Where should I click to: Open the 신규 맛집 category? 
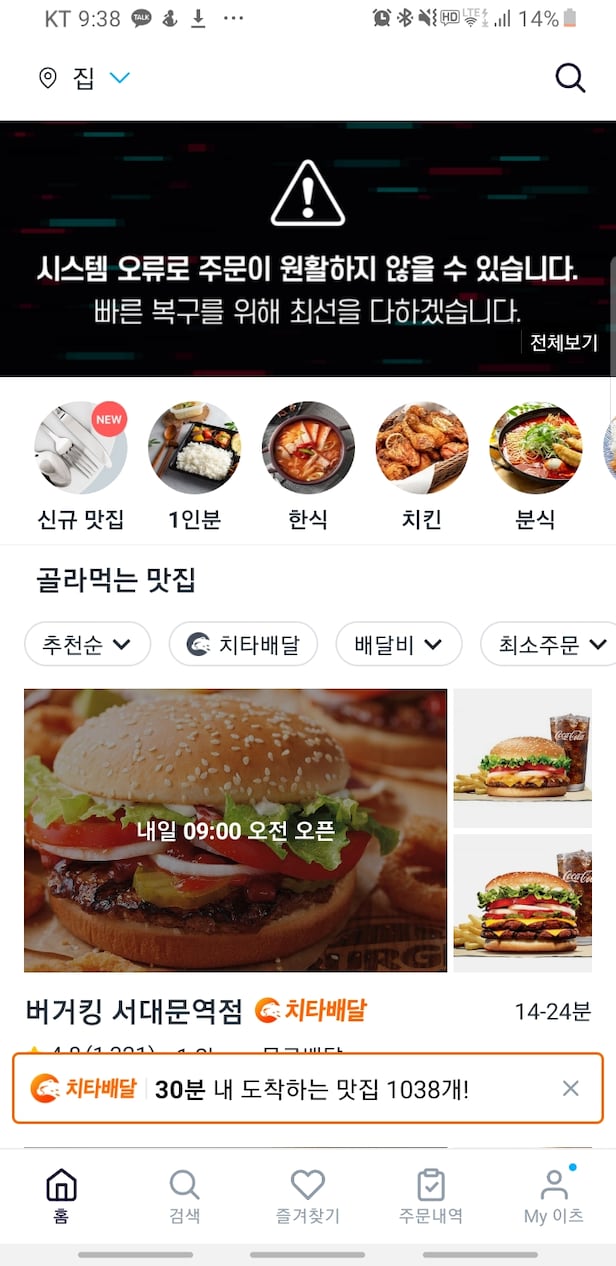(80, 467)
